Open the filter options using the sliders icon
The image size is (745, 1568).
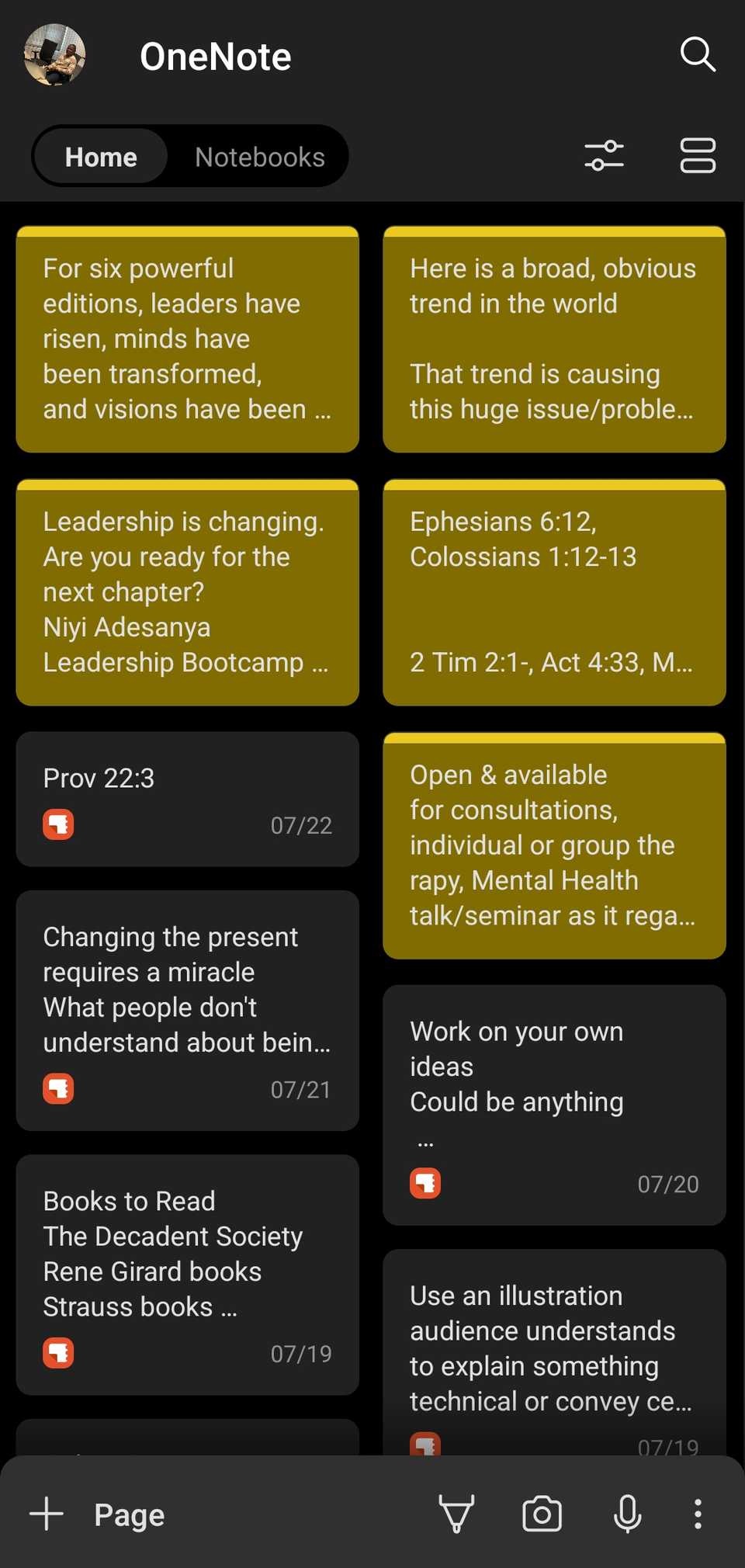(605, 156)
